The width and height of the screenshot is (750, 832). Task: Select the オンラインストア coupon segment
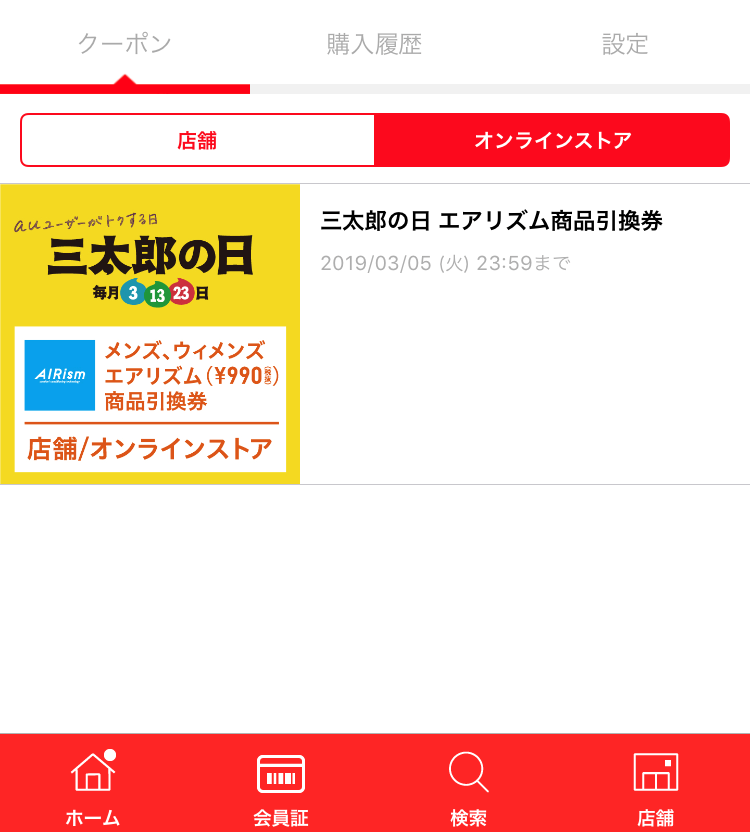(552, 140)
